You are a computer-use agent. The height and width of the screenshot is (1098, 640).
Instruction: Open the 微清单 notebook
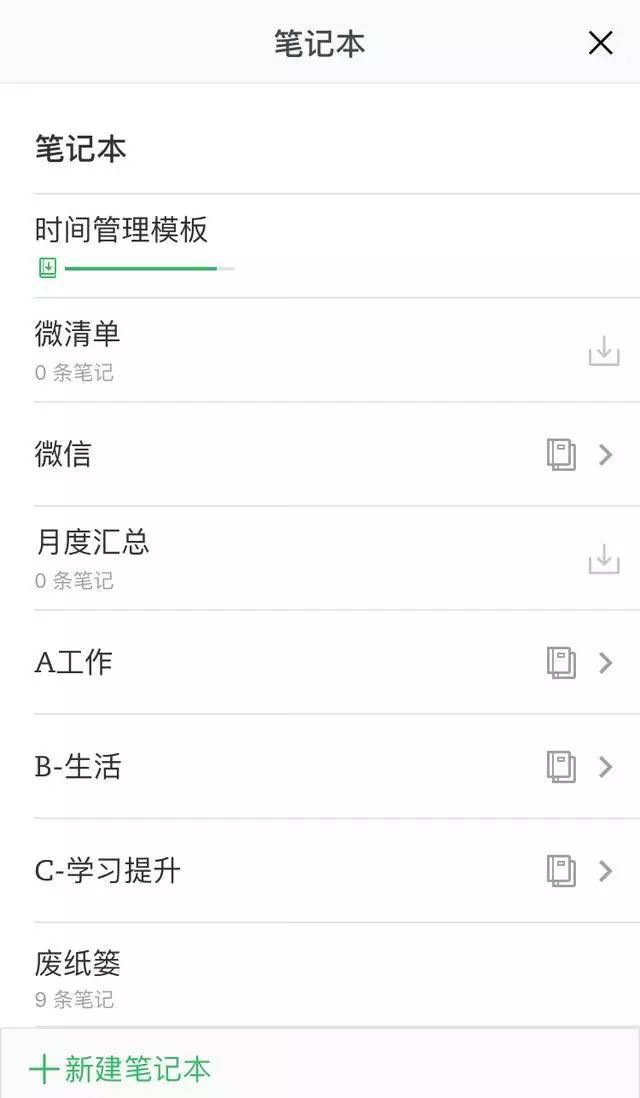(78, 335)
